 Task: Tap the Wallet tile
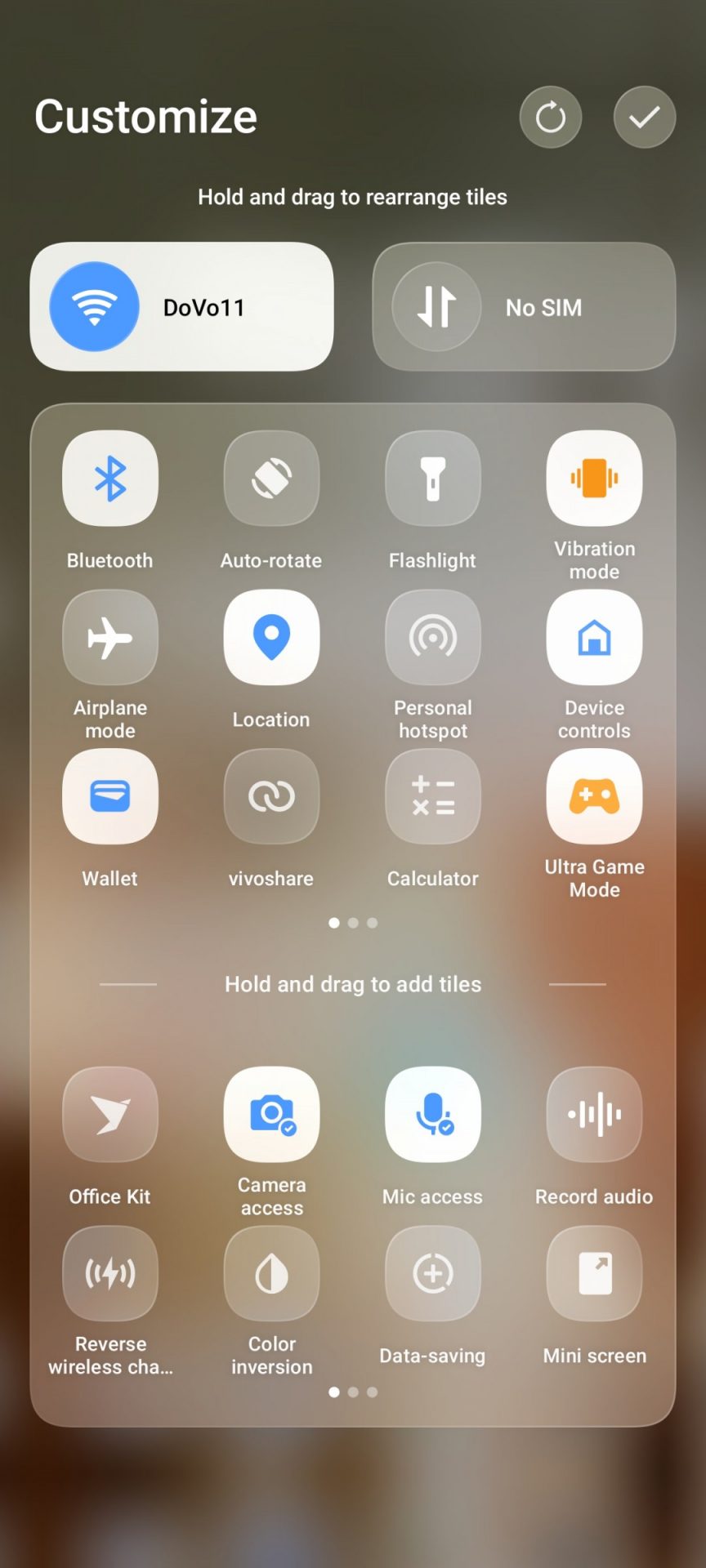tap(110, 796)
